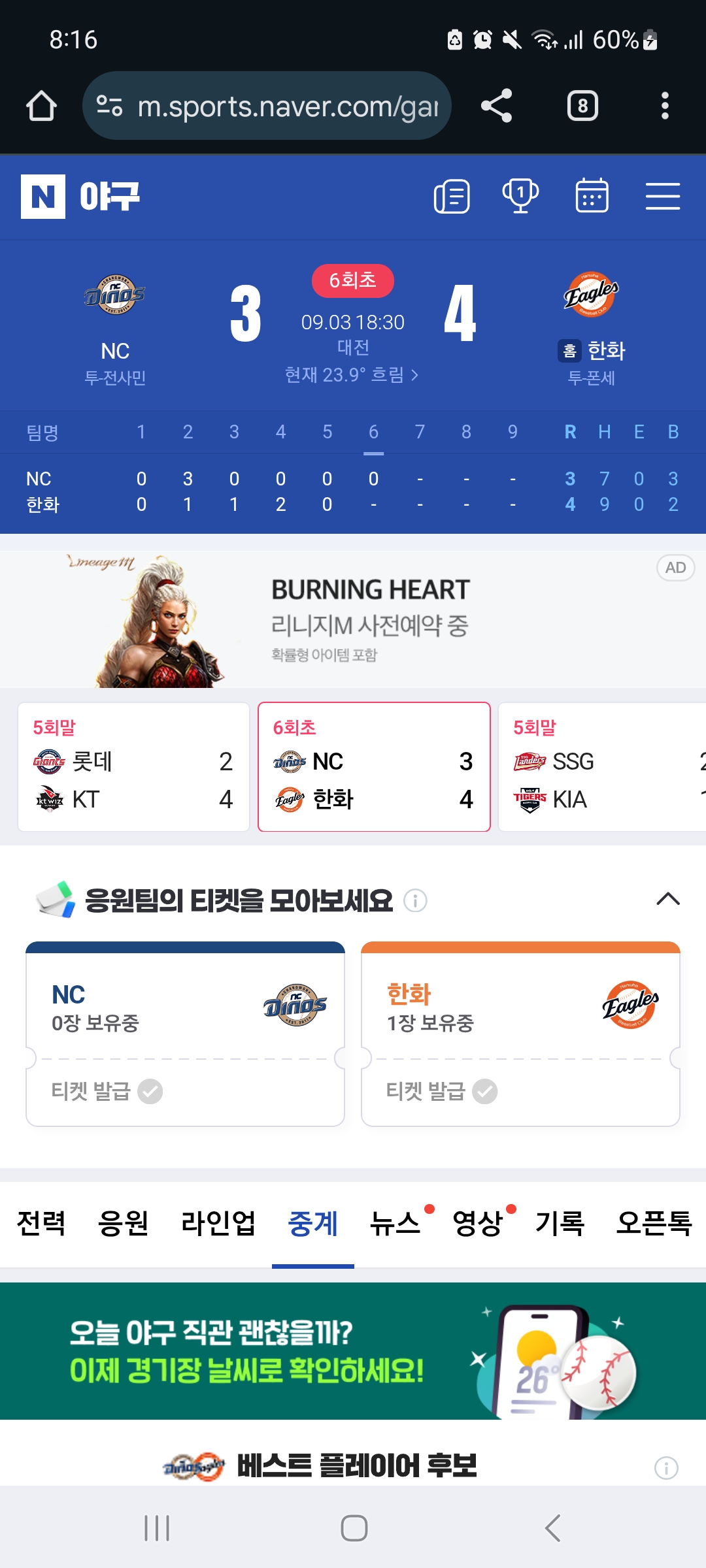Open the game schedule calendar icon
The width and height of the screenshot is (706, 1568).
(592, 197)
